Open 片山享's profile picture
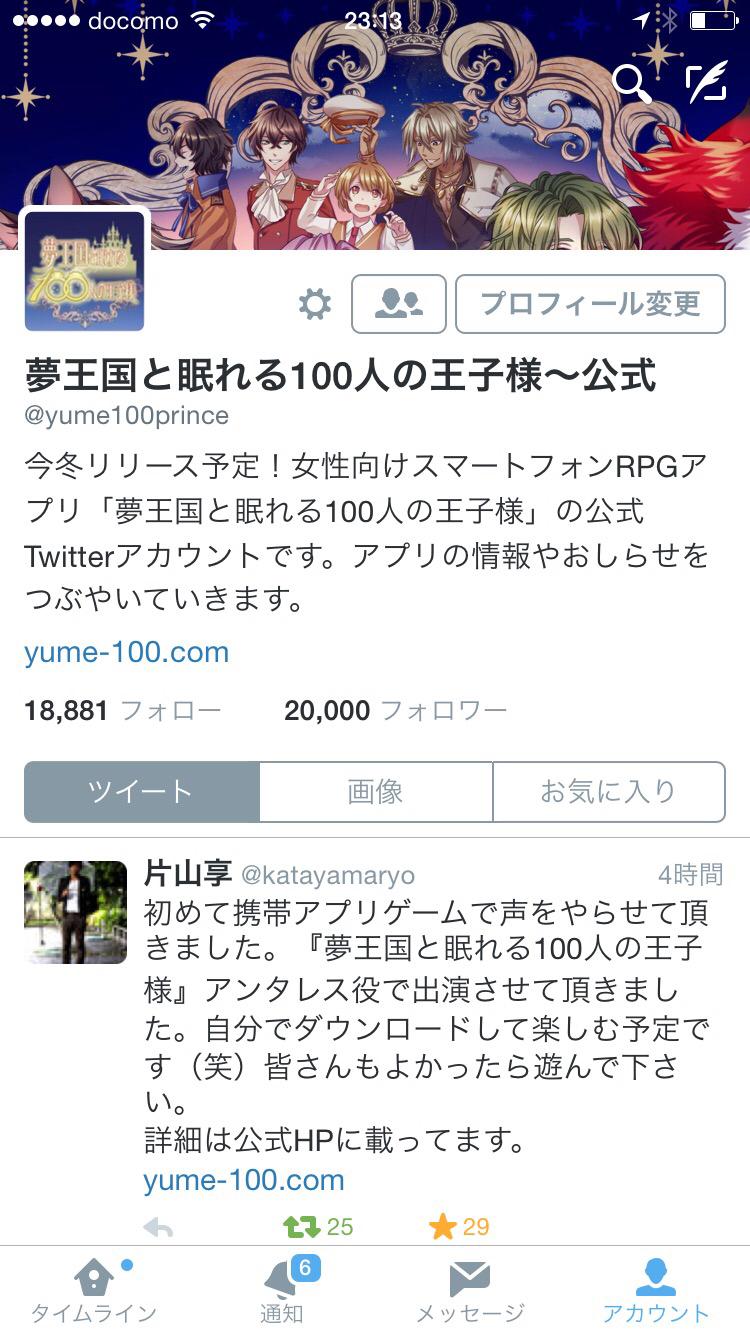This screenshot has width=750, height=1334. [76, 912]
